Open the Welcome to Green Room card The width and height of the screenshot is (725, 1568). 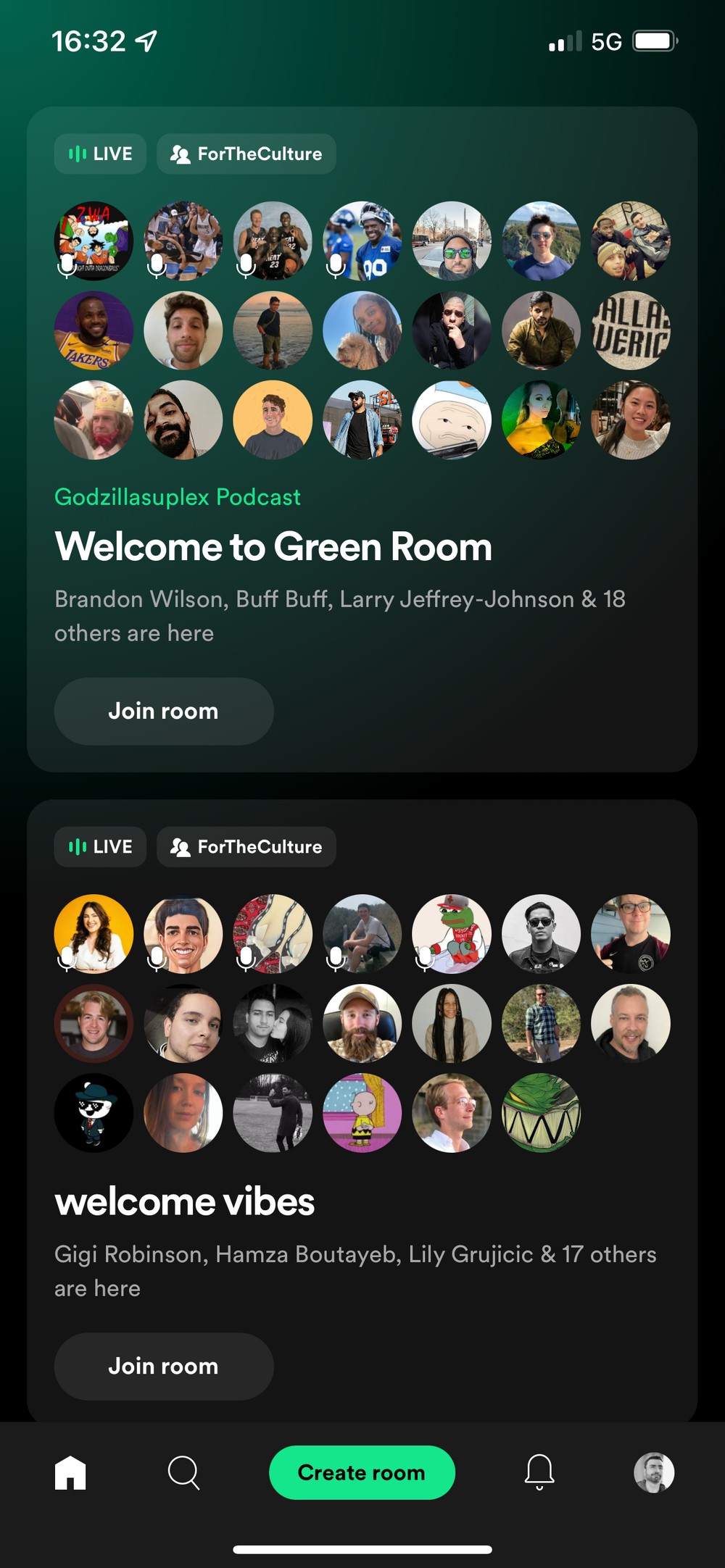[x=362, y=439]
